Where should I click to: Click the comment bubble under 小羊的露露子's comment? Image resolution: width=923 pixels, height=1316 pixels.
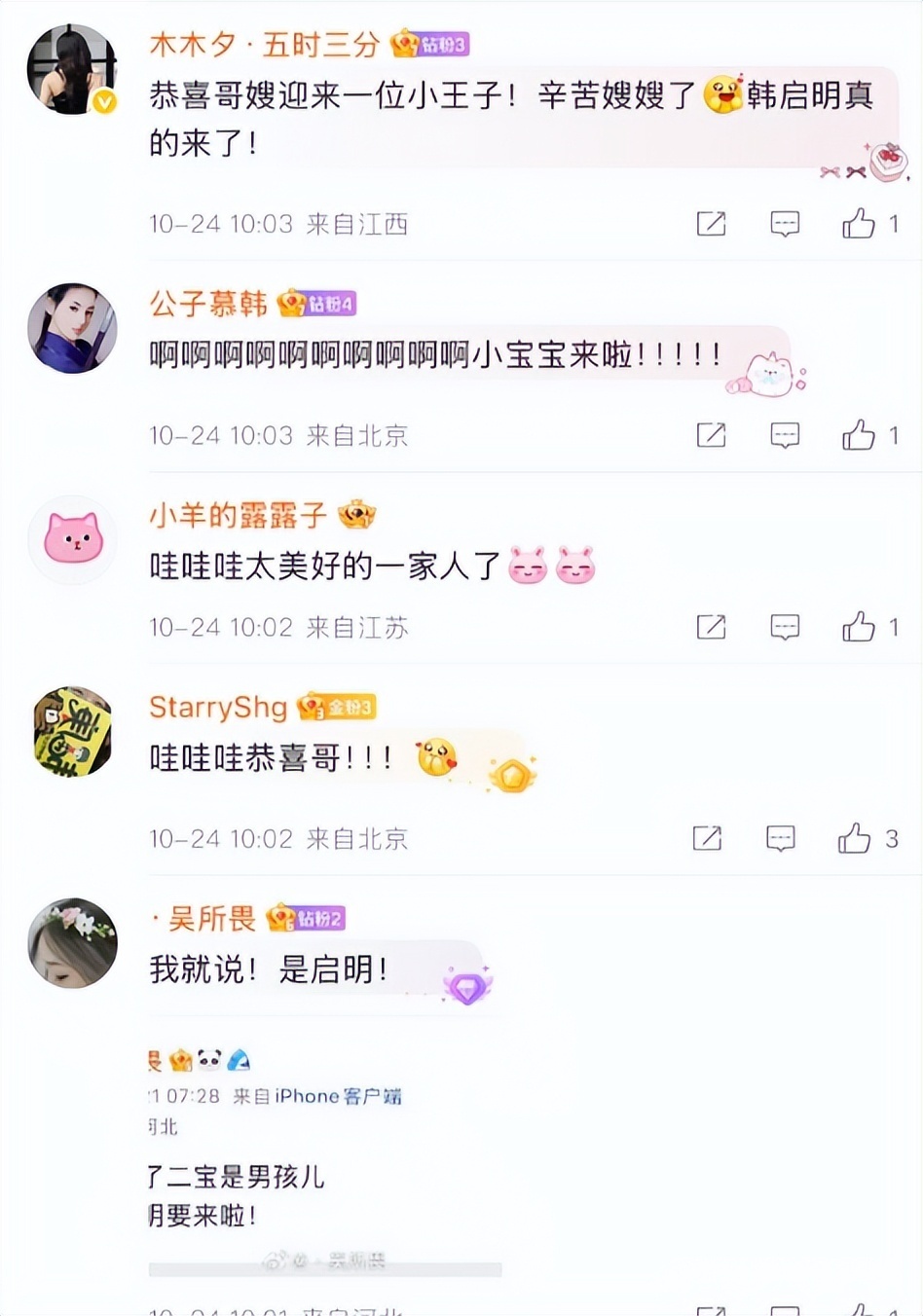785,627
